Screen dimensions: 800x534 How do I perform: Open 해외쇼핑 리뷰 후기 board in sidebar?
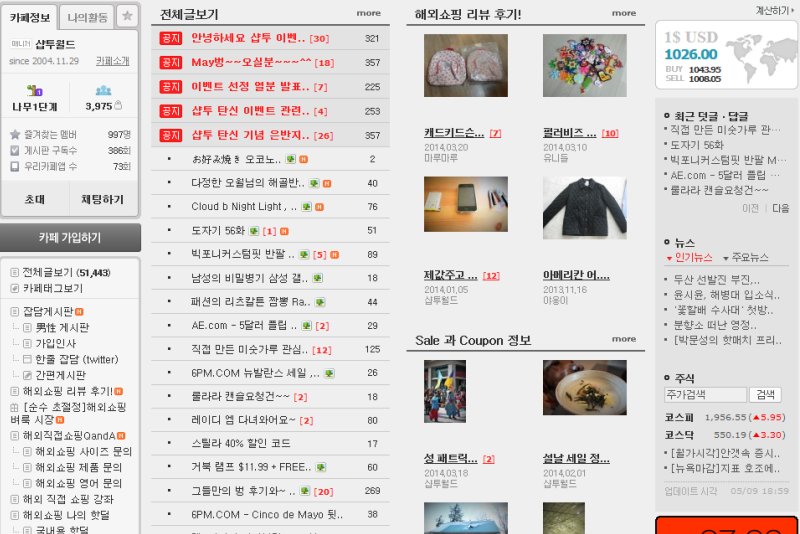click(67, 391)
